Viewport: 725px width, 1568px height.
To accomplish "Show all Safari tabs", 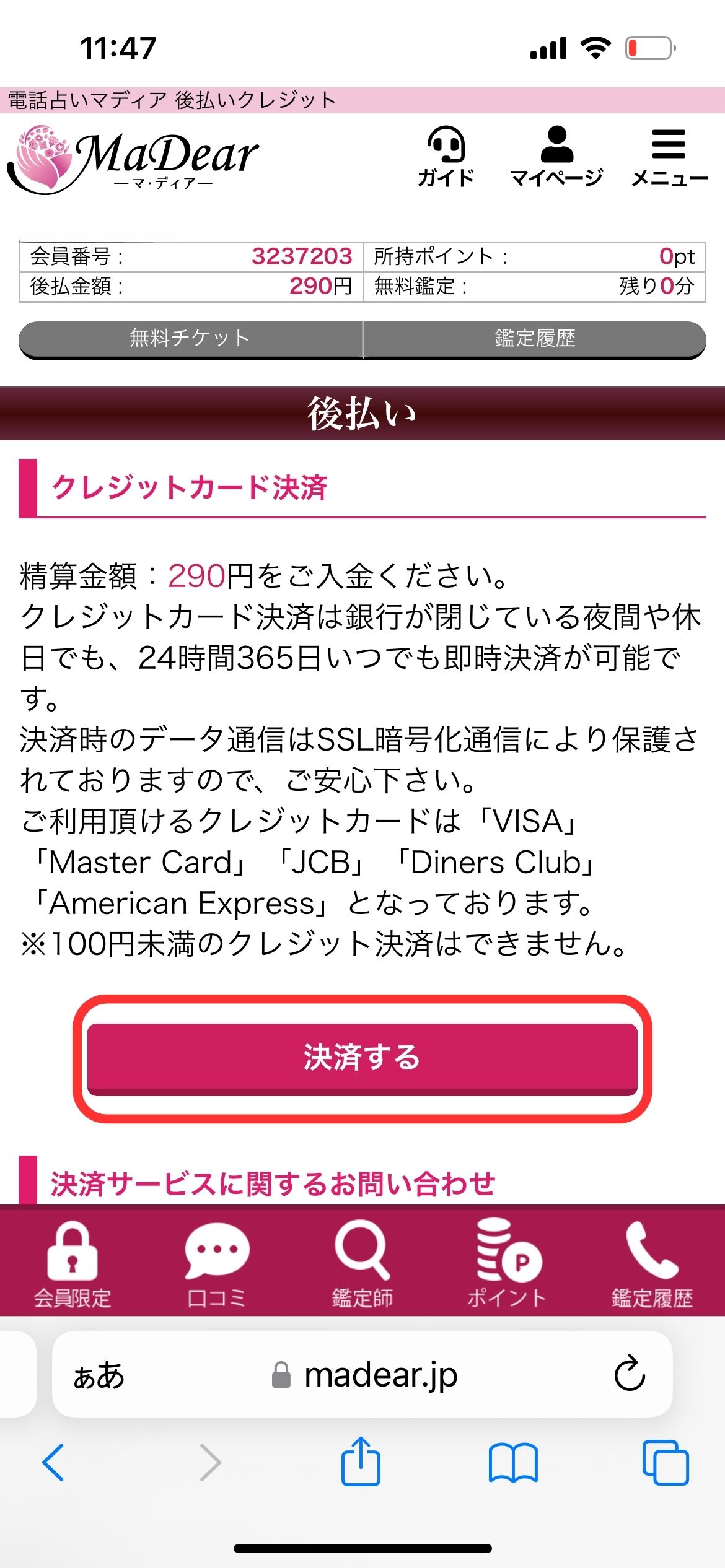I will (666, 1462).
